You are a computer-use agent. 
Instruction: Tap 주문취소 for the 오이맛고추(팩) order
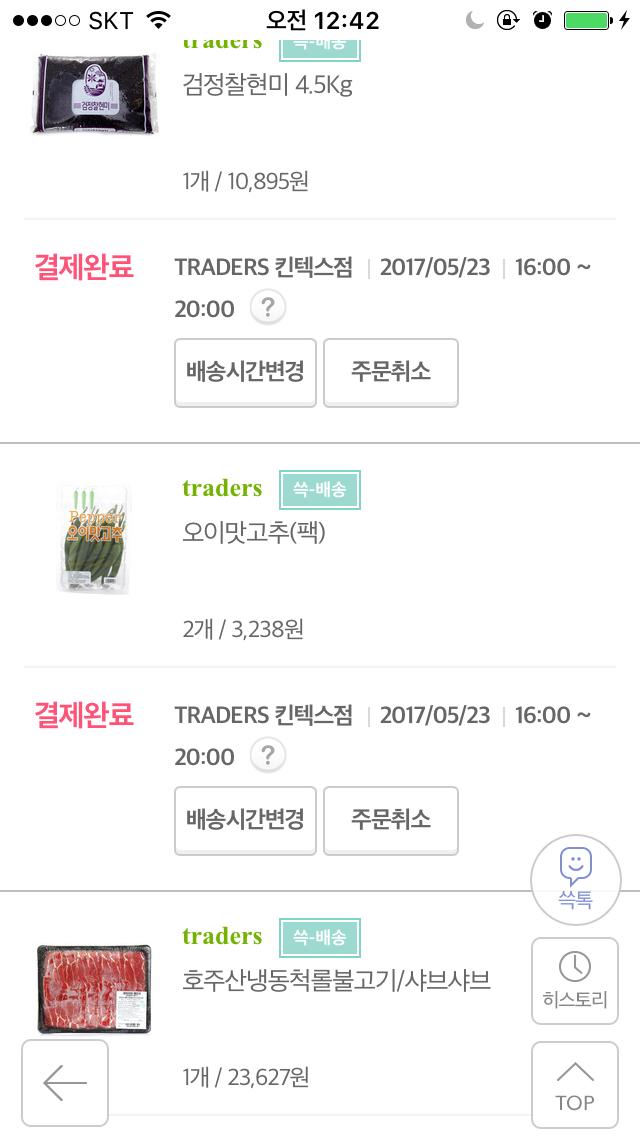click(x=390, y=820)
